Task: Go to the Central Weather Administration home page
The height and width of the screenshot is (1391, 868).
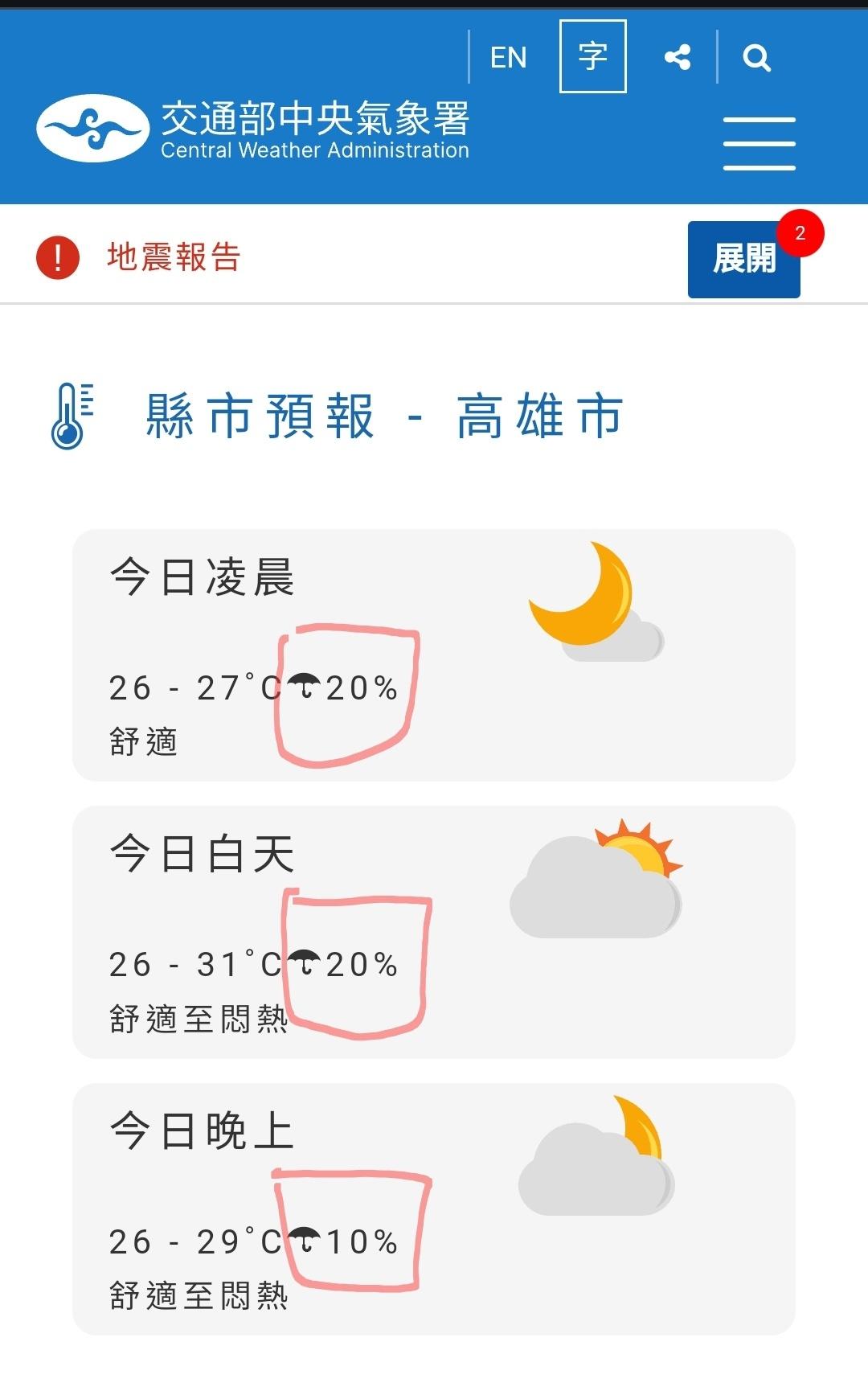Action: pos(253,129)
